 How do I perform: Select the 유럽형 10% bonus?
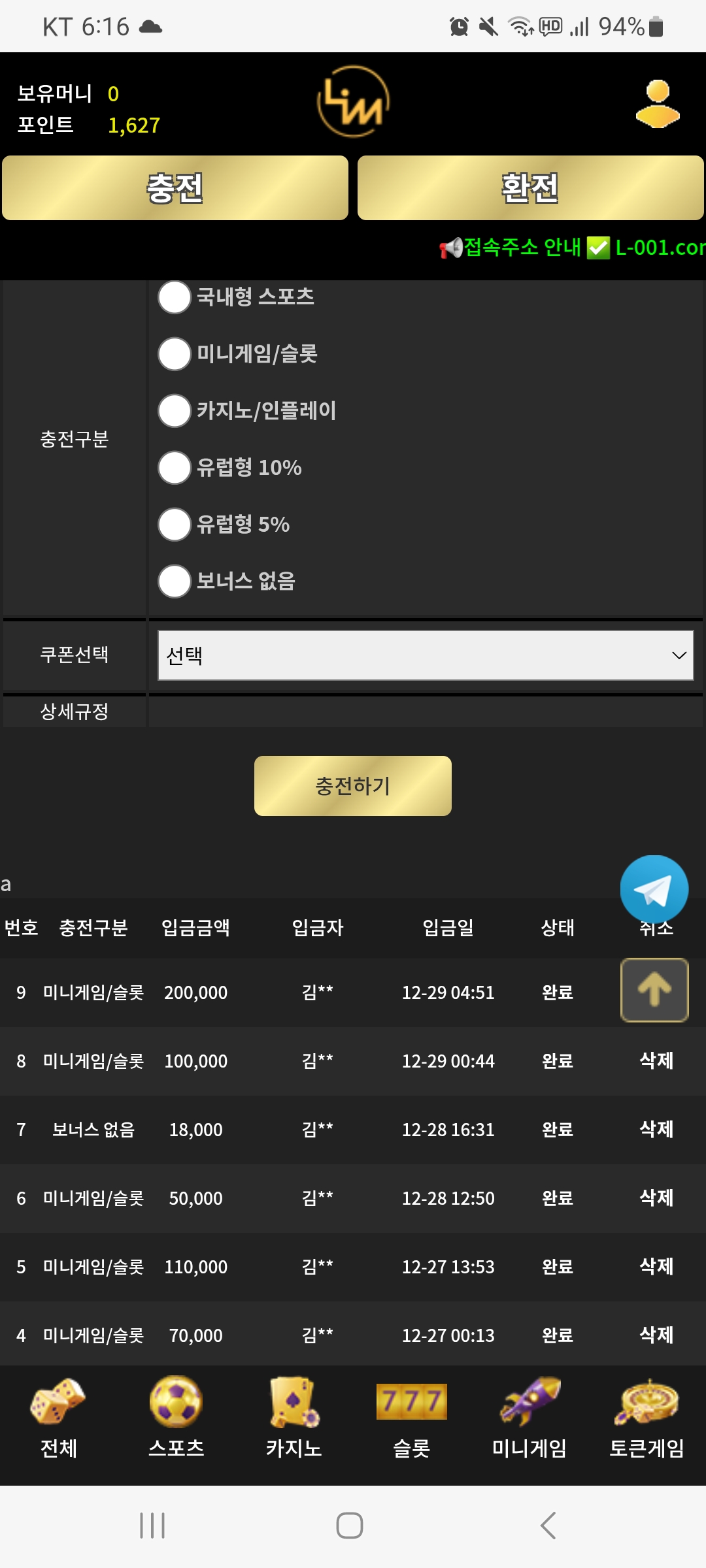tap(175, 468)
